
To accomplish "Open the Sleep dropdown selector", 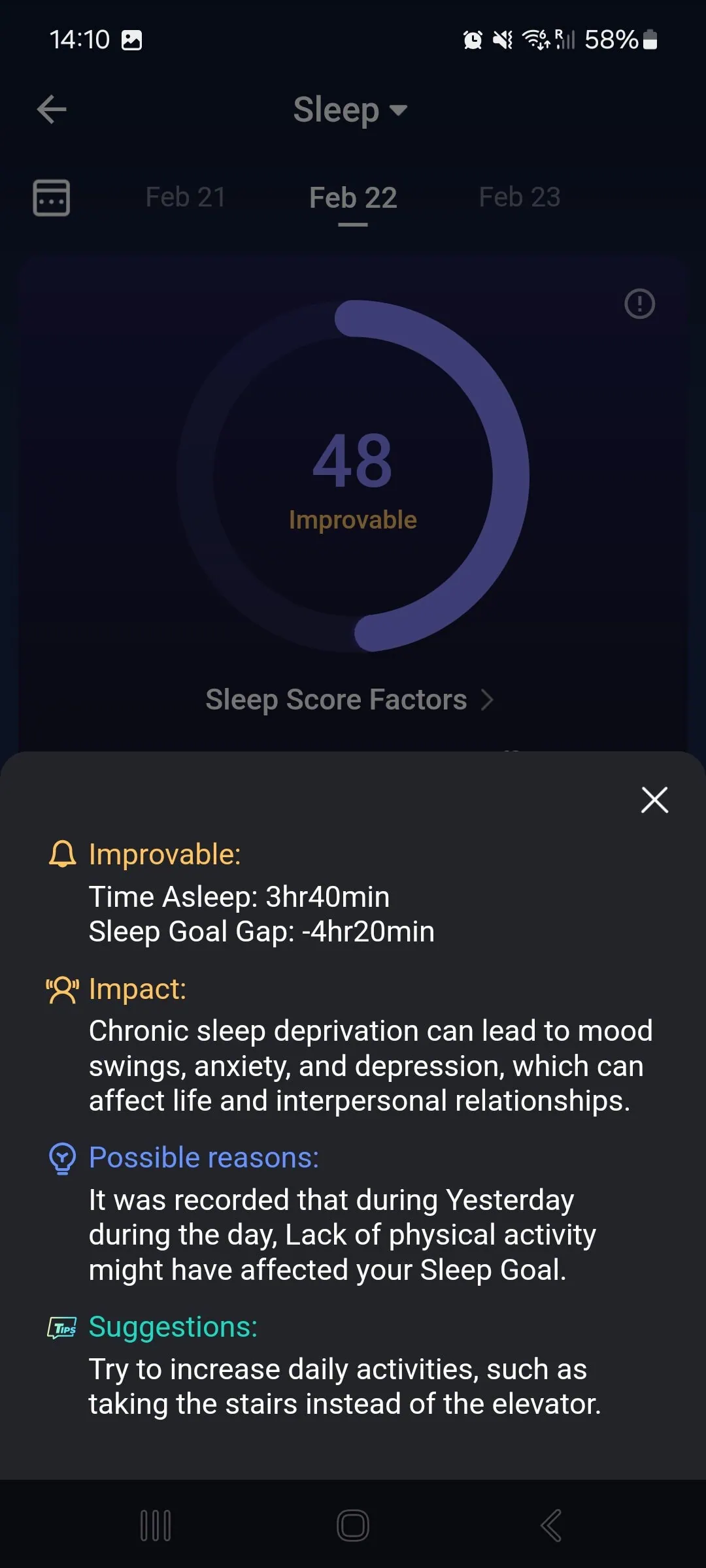I will point(350,110).
